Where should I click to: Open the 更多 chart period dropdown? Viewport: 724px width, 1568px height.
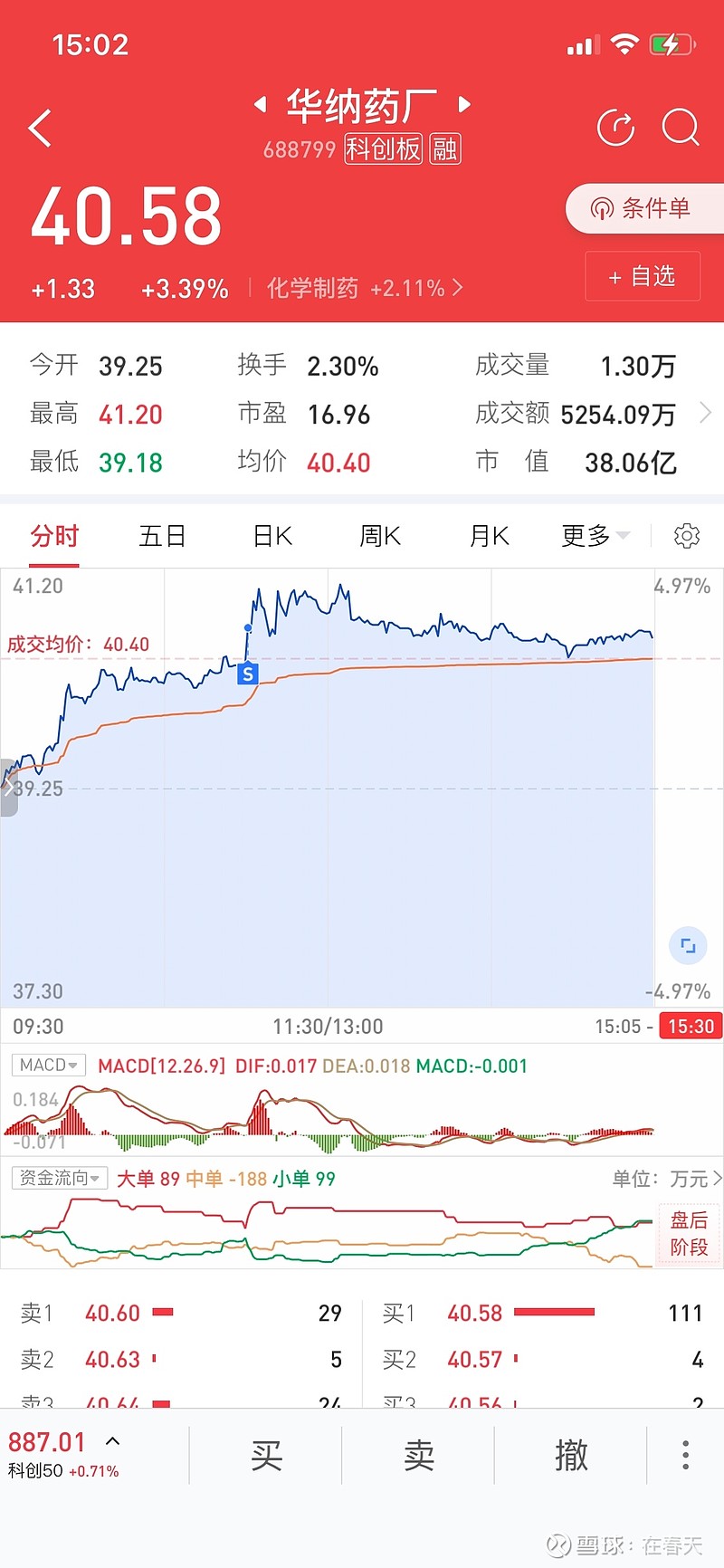pyautogui.click(x=595, y=536)
